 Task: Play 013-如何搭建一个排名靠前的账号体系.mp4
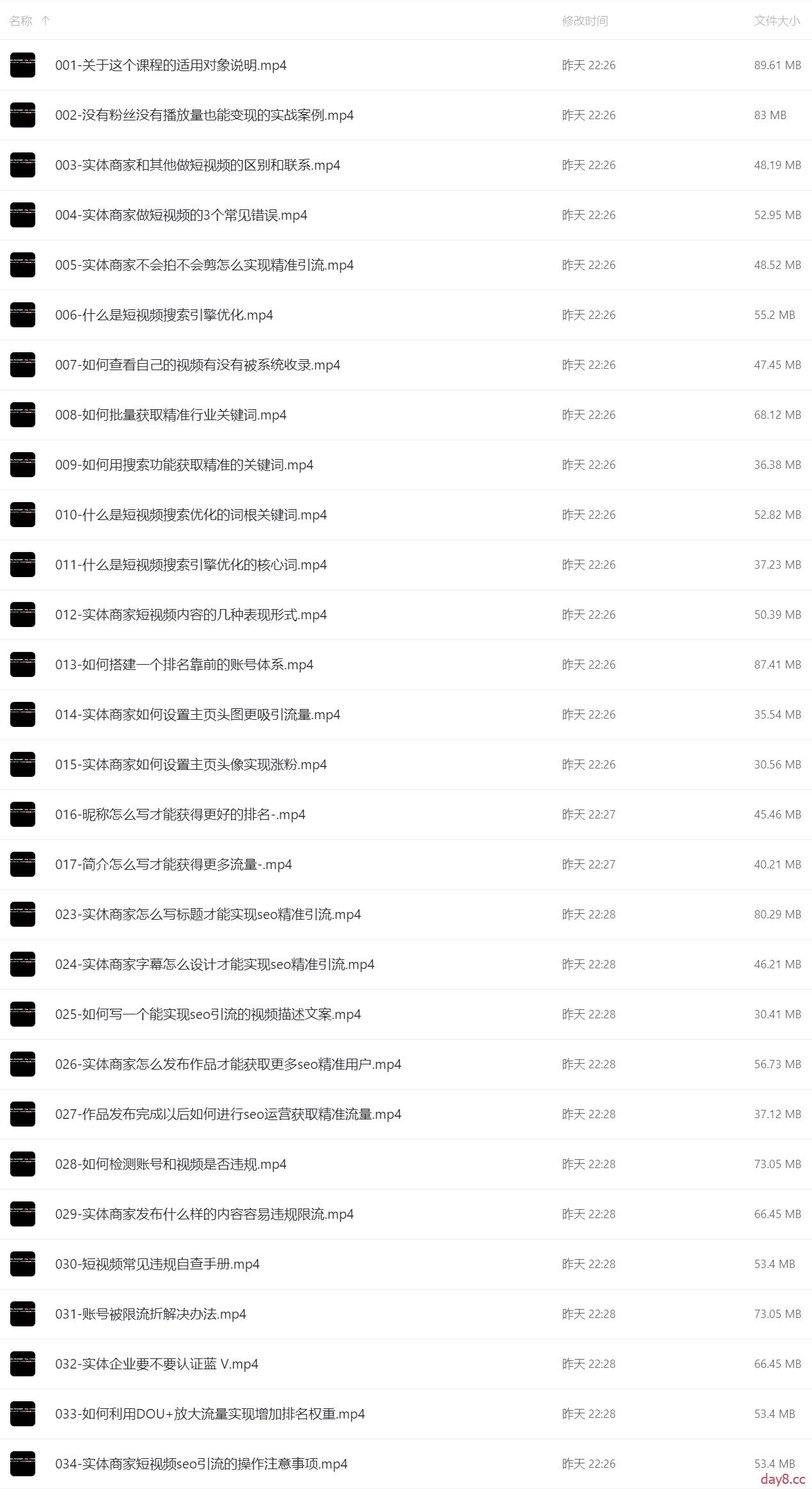pos(184,665)
